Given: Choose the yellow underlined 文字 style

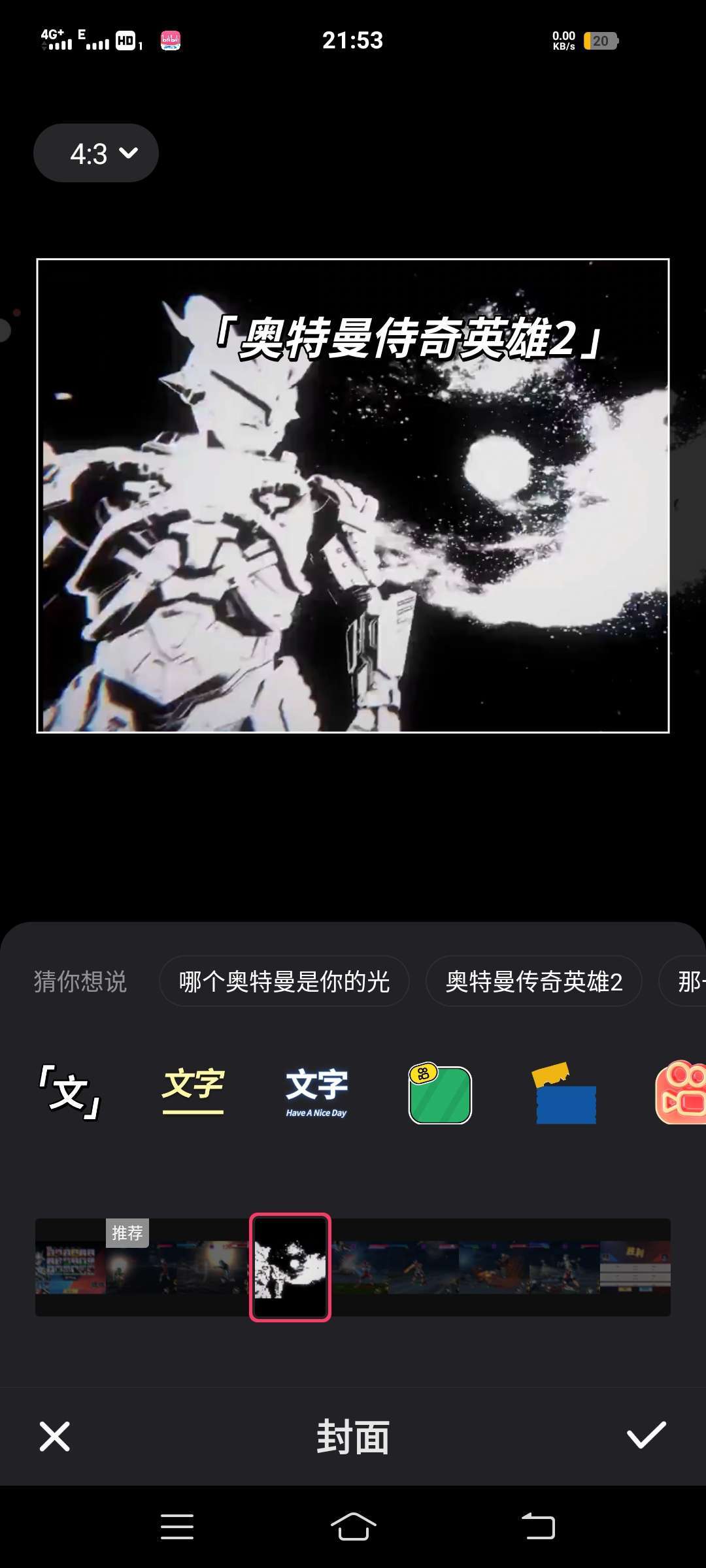Looking at the screenshot, I should pyautogui.click(x=193, y=1090).
